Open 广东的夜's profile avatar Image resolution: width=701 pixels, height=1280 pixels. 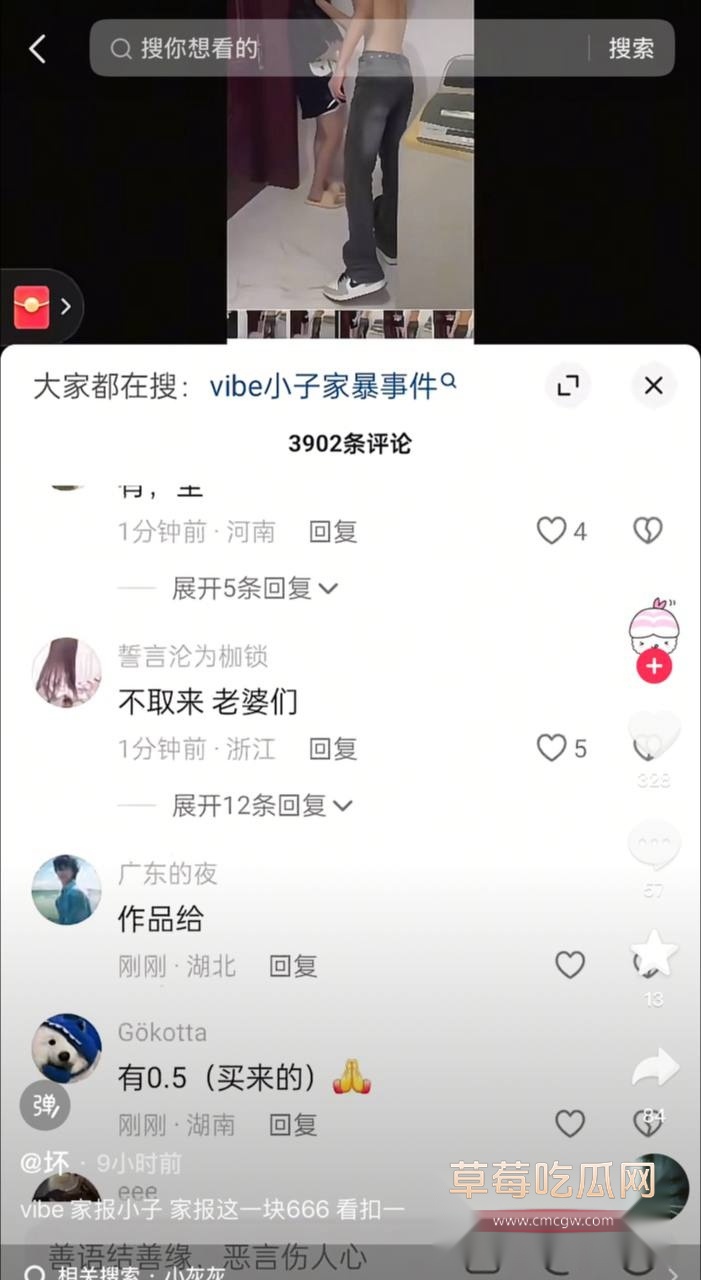click(67, 889)
